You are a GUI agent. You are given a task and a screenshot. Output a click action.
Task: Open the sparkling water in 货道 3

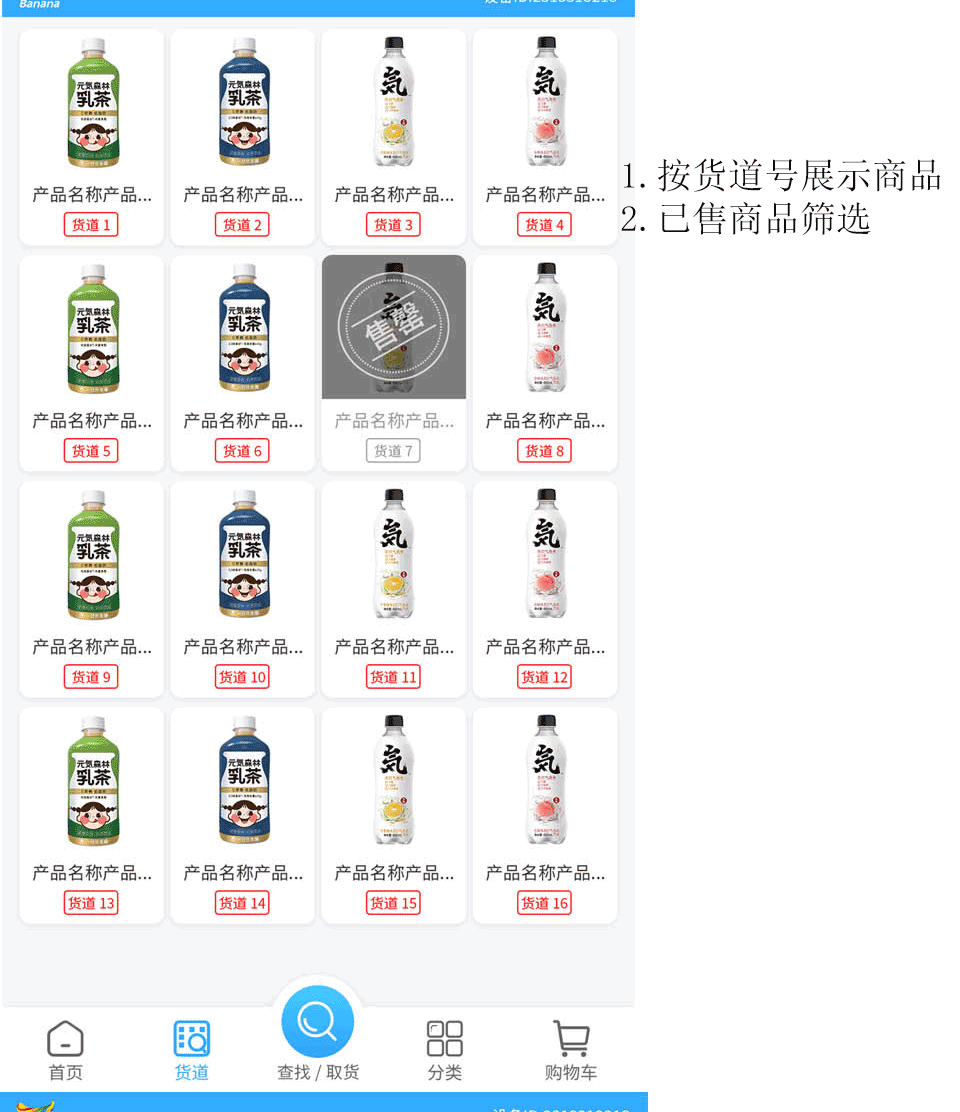394,110
